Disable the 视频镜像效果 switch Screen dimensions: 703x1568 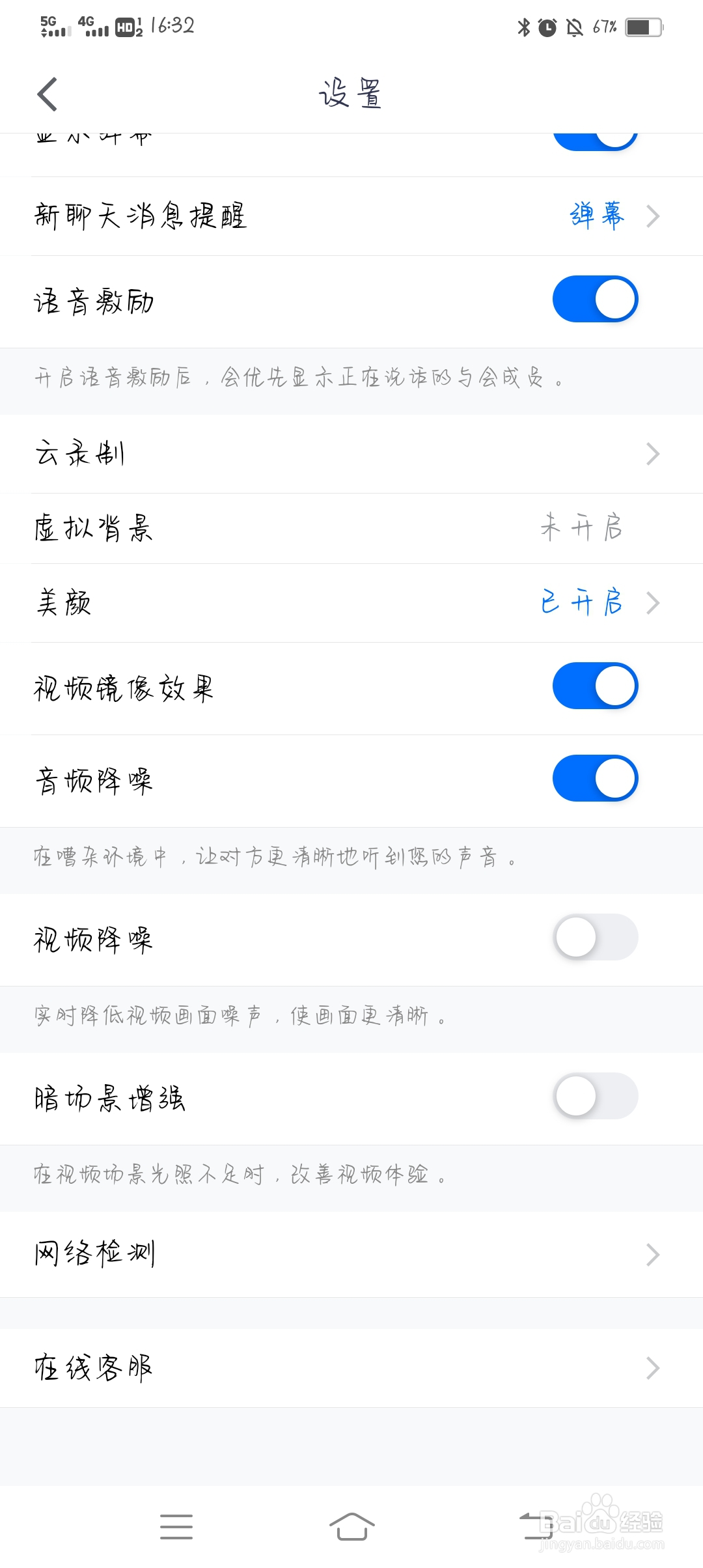594,685
